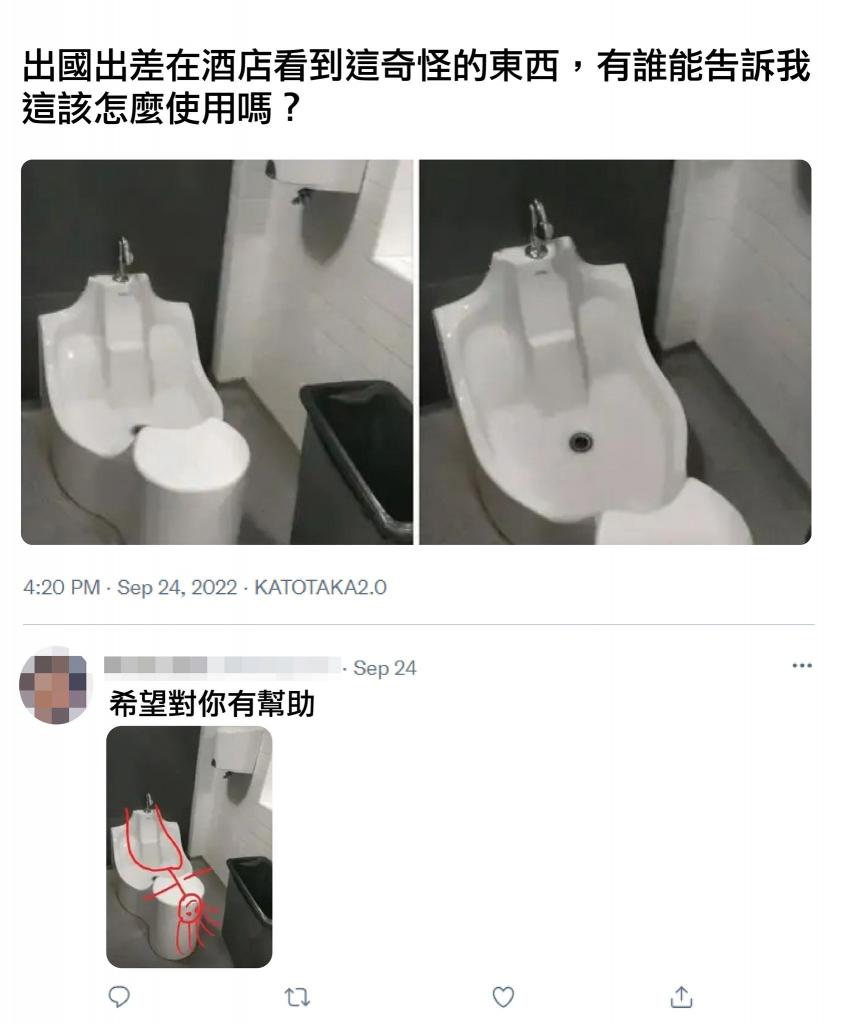Open the right close-up photo in the tweet

pos(614,352)
